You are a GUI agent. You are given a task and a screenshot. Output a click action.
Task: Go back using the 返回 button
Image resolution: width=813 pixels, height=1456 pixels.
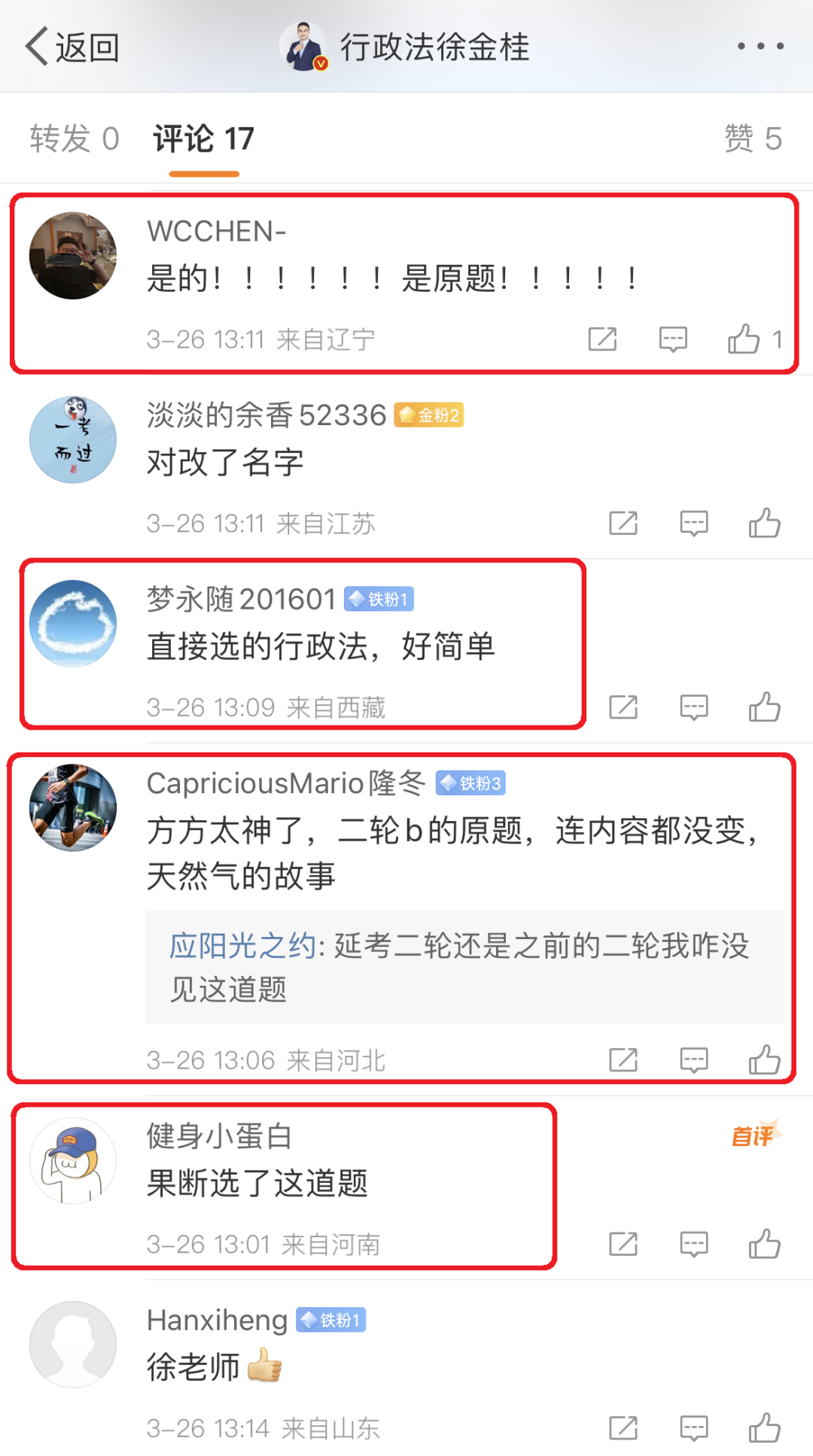pos(73,47)
